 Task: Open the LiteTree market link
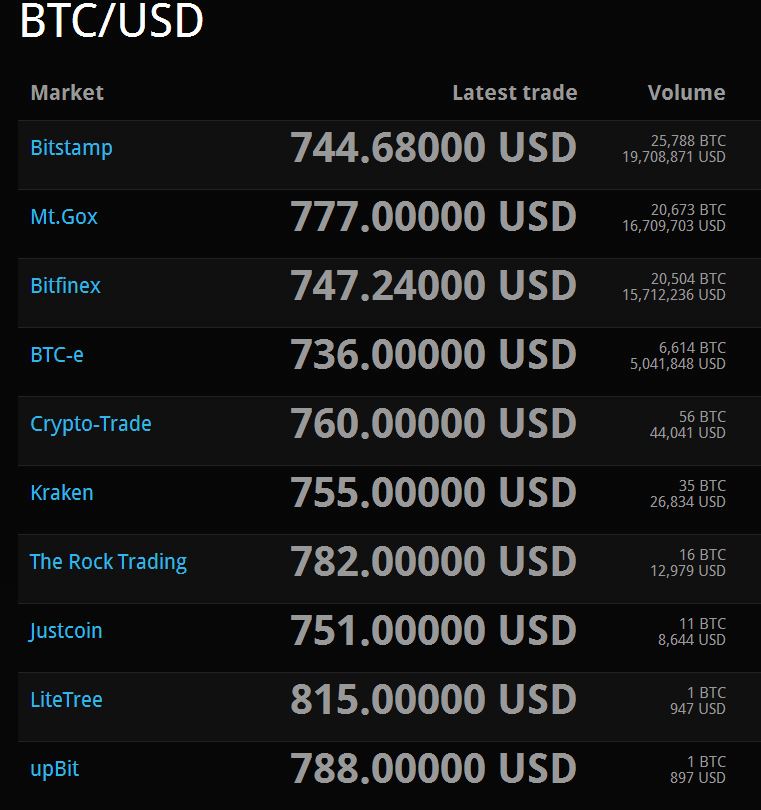pos(66,700)
